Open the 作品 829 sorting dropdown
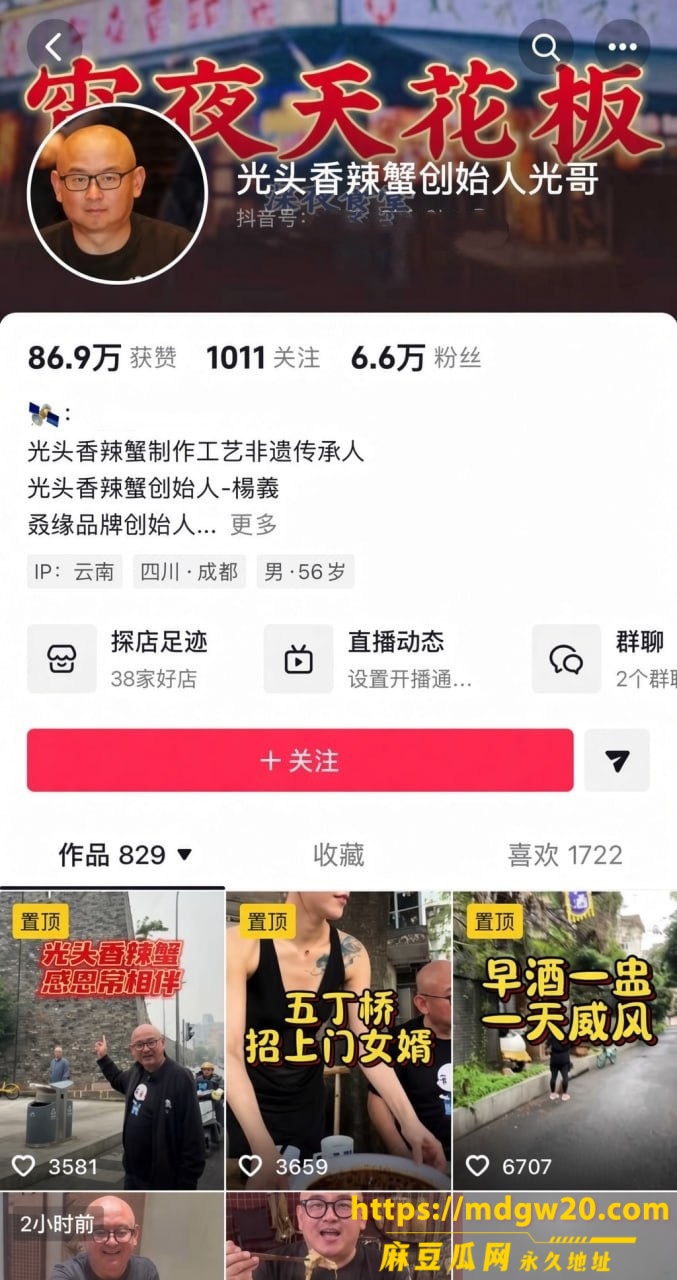 click(x=125, y=855)
